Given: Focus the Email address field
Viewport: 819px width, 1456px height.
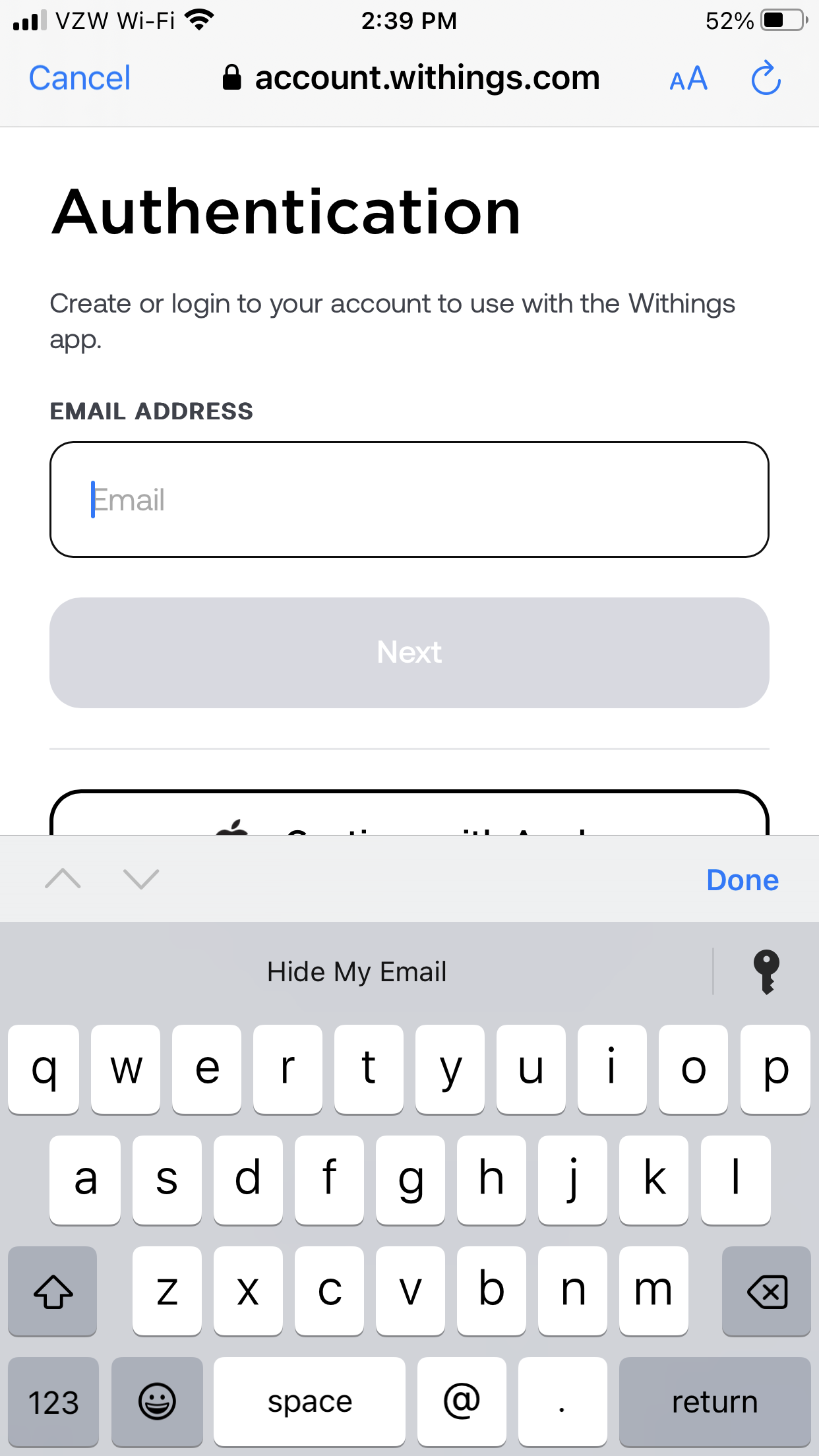Looking at the screenshot, I should (x=409, y=499).
